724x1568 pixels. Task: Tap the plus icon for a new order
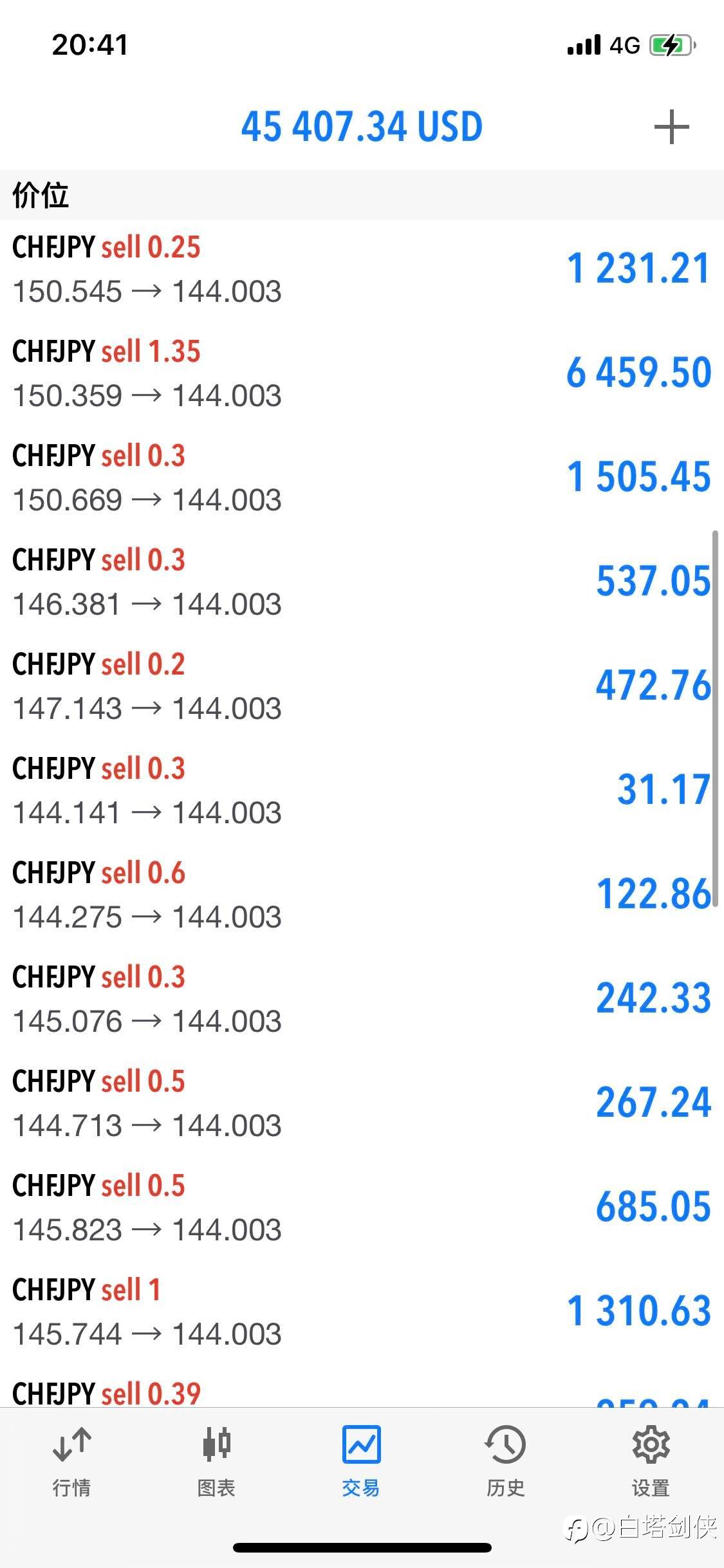coord(671,127)
